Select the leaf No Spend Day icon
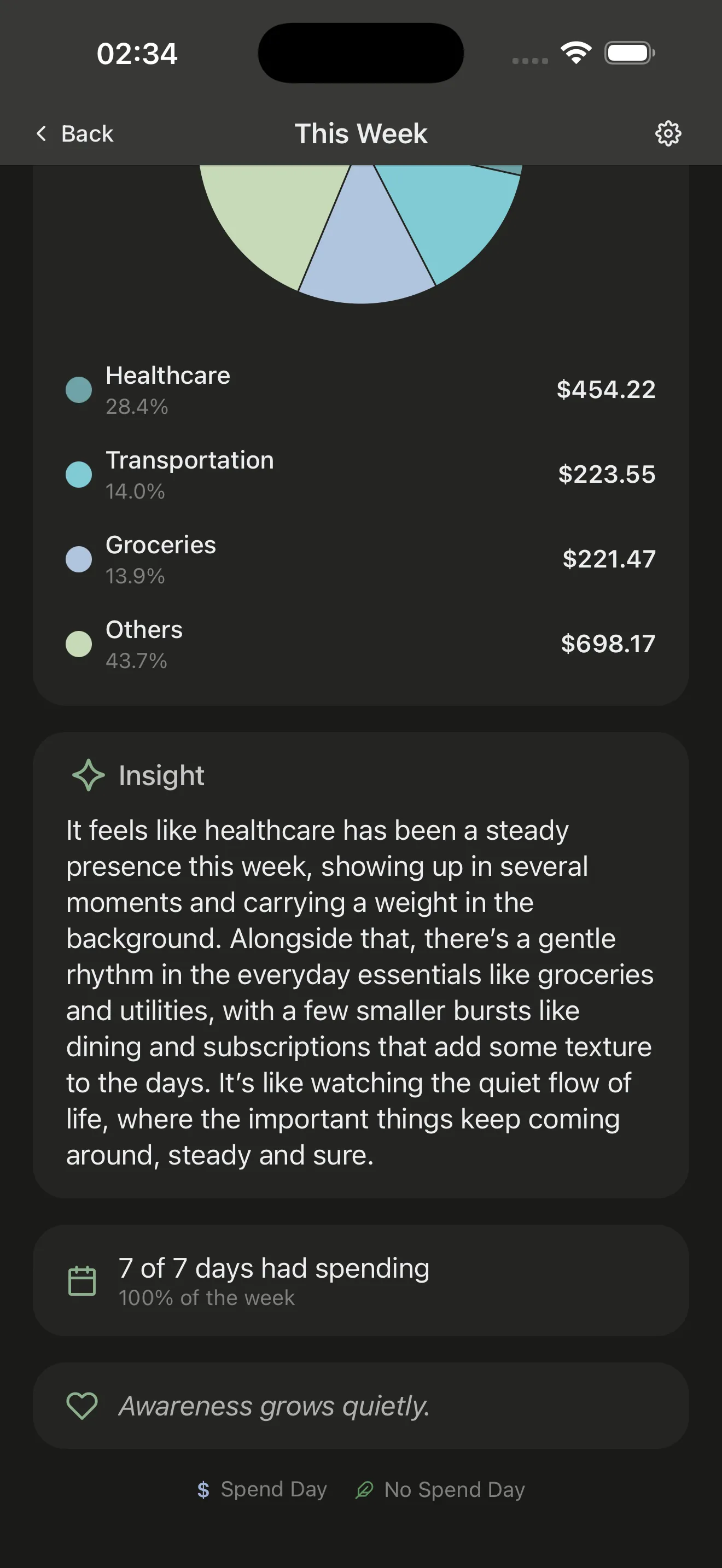 point(365,1489)
